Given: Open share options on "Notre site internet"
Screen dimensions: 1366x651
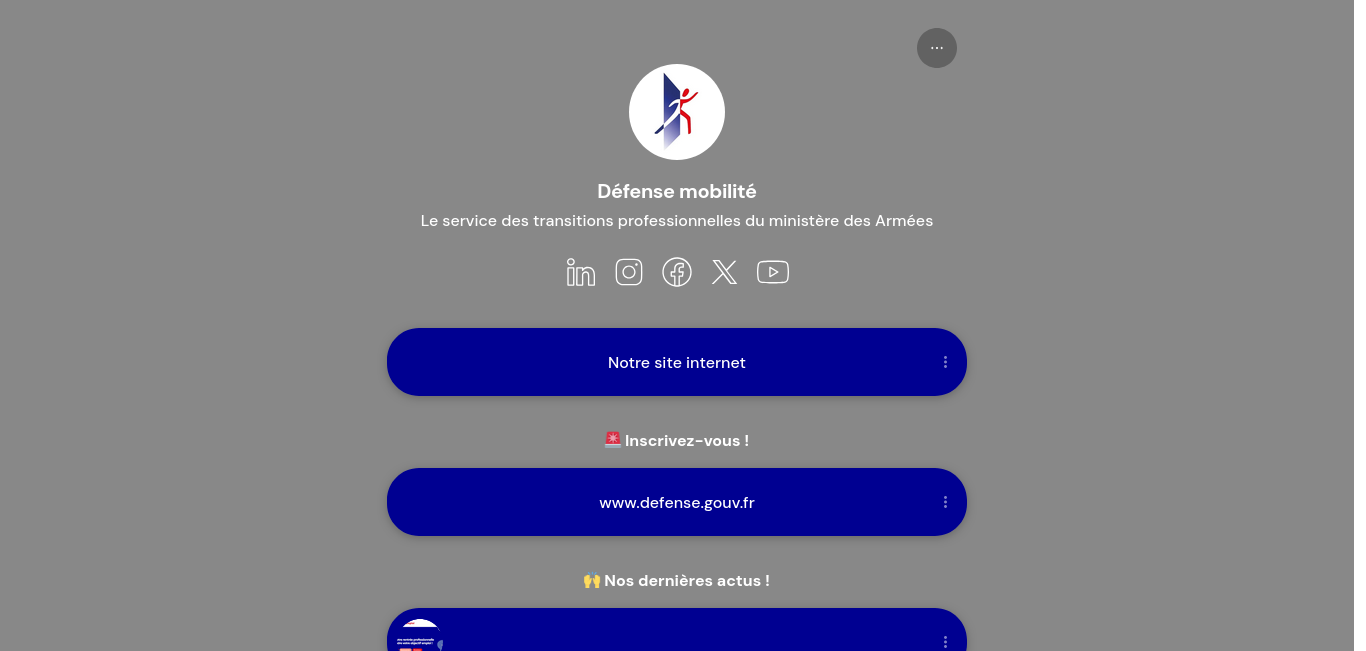Looking at the screenshot, I should point(945,362).
